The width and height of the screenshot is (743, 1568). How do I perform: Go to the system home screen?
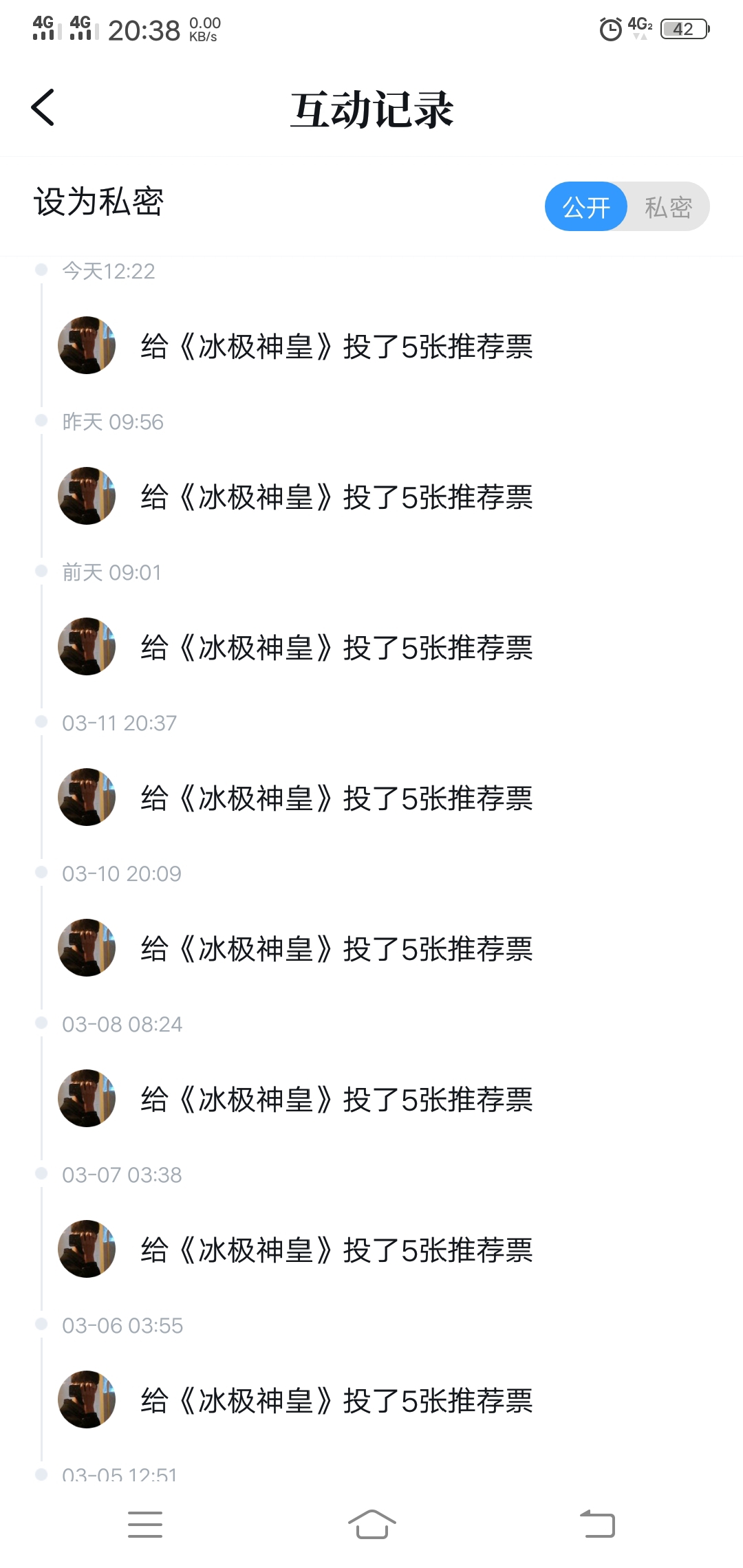pos(371,1524)
